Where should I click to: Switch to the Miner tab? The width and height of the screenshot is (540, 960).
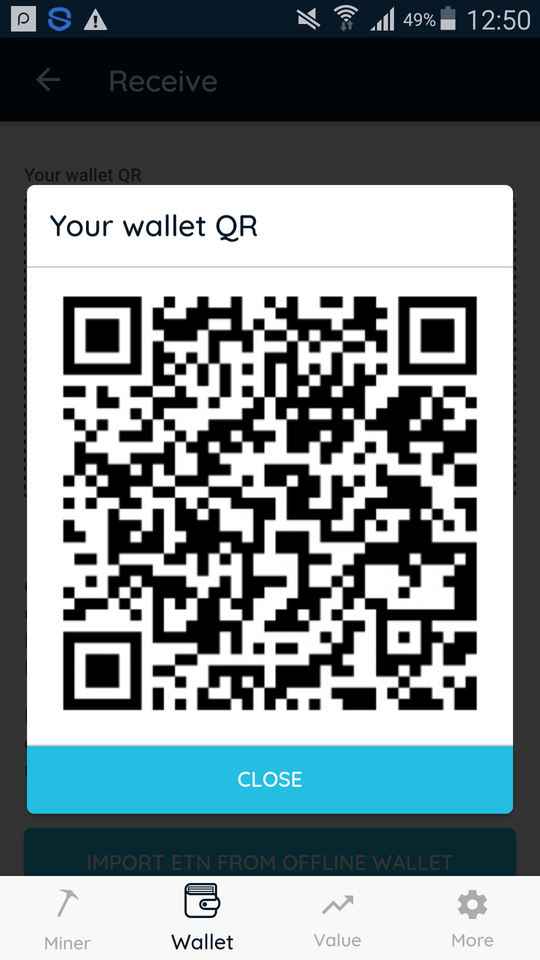67,919
